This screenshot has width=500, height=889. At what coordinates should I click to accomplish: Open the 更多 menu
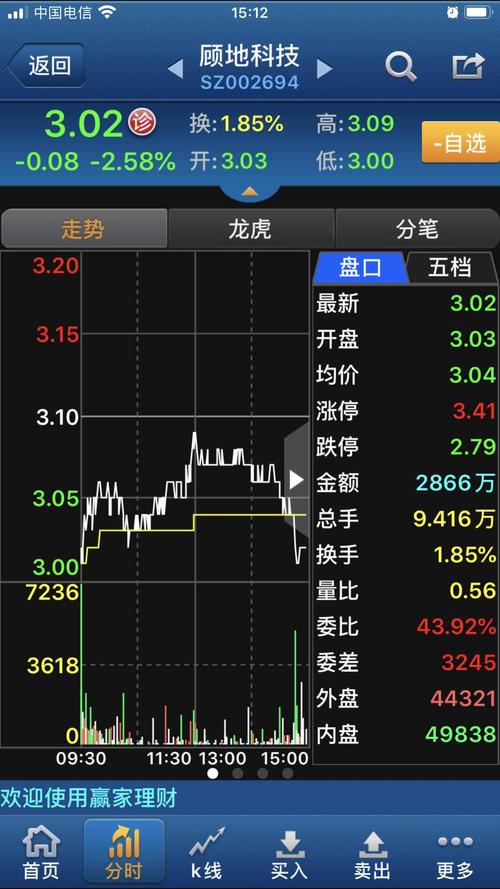[455, 851]
